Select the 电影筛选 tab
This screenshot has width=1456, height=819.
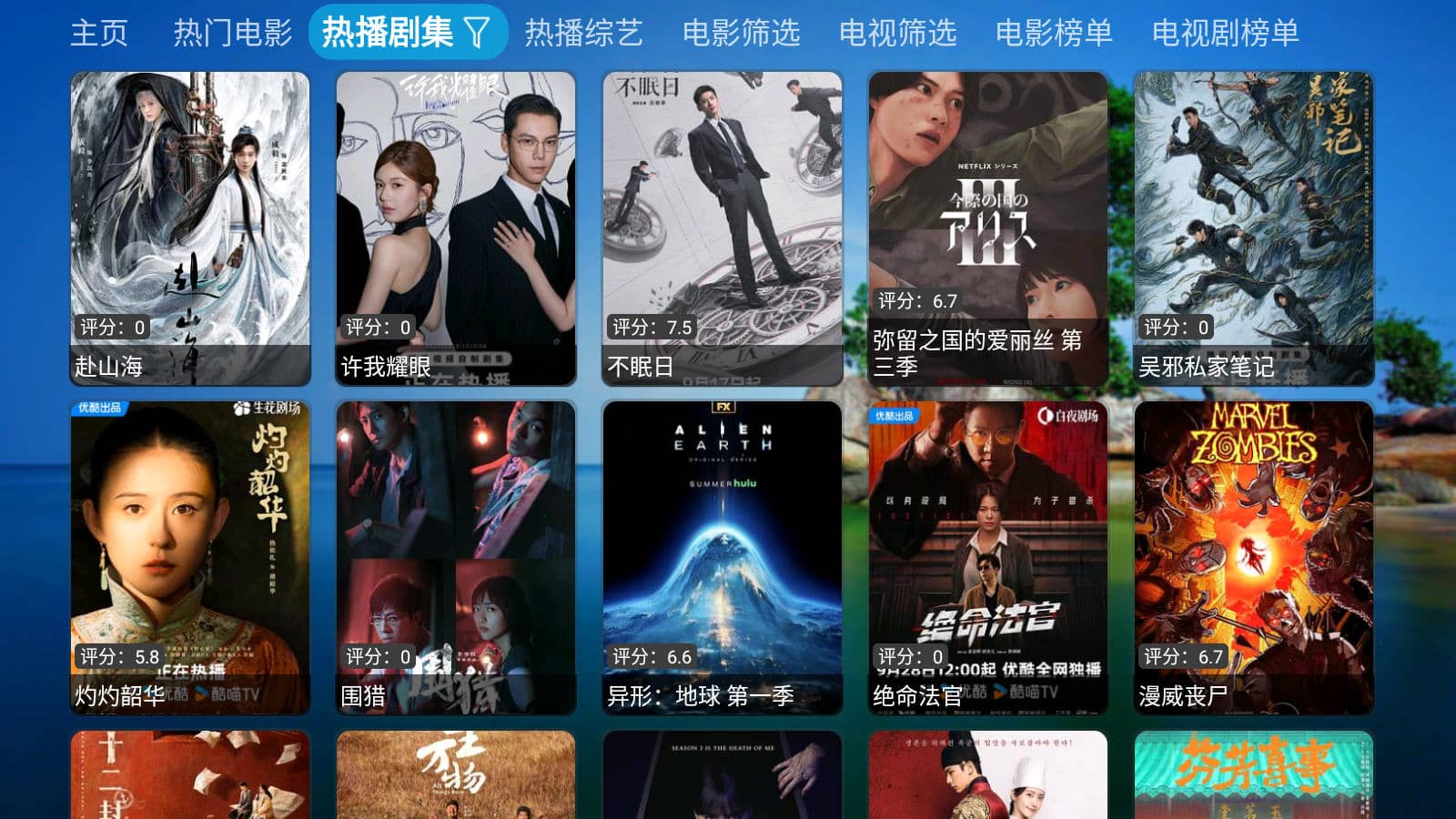pos(741,33)
